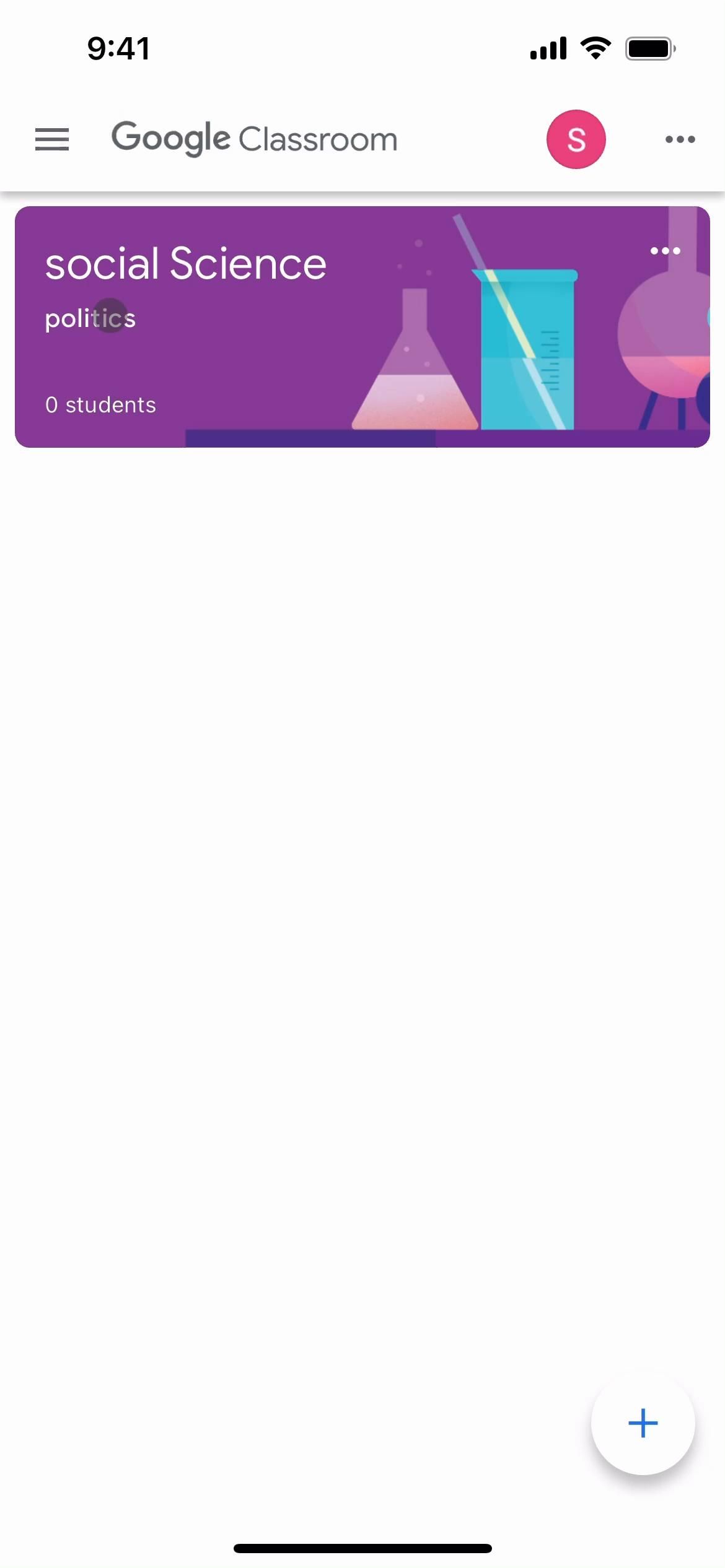This screenshot has width=725, height=1568.
Task: Open the app bar overflow menu
Action: pos(680,139)
